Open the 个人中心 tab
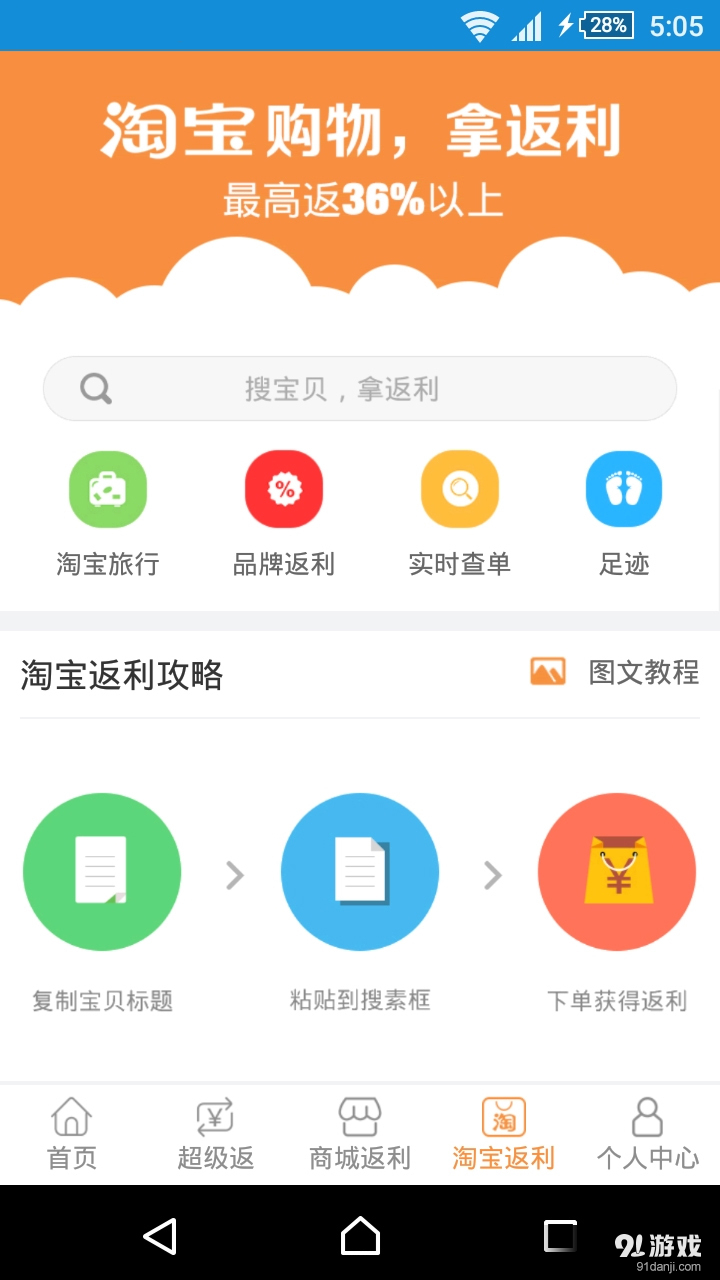Image resolution: width=720 pixels, height=1280 pixels. (646, 1133)
